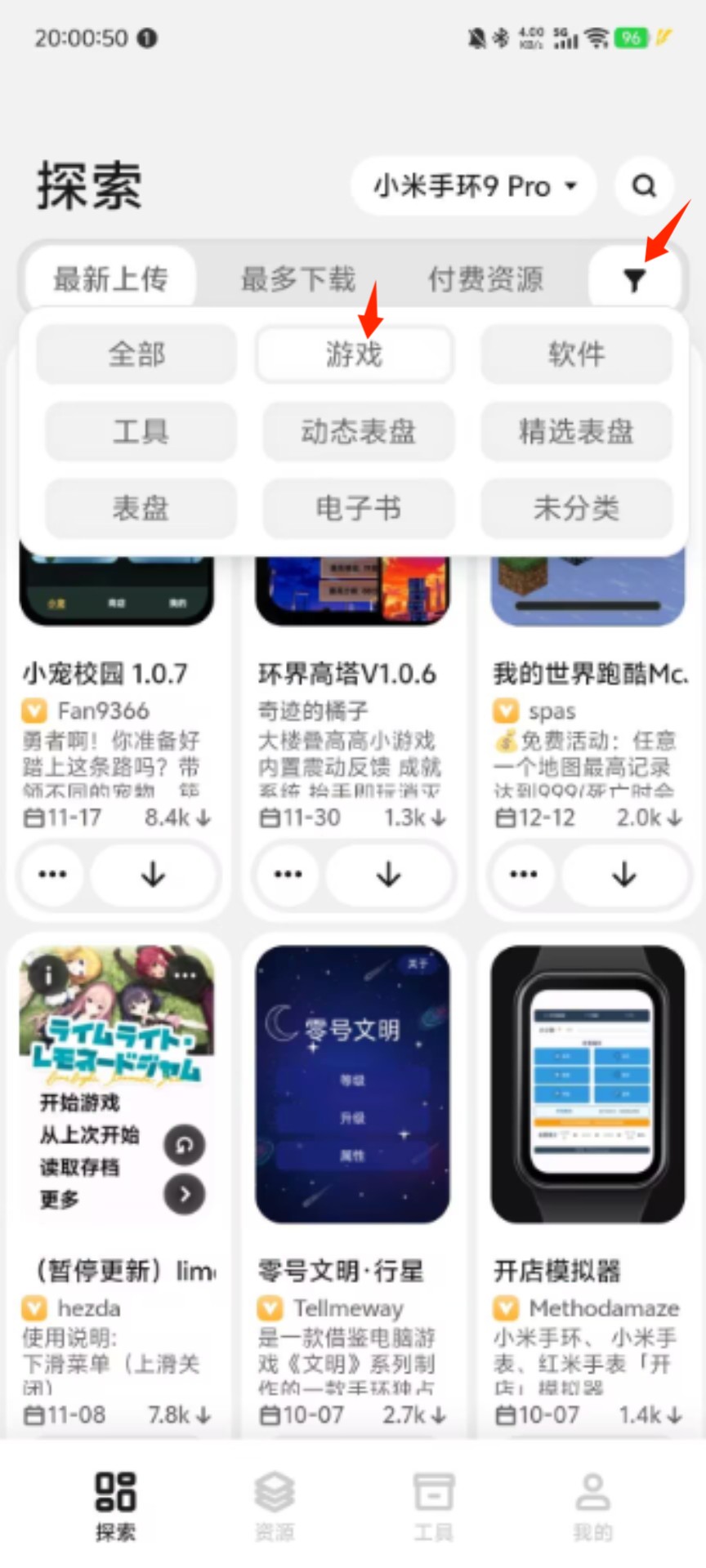Go to the 资源 bottom tab
Image resolution: width=706 pixels, height=1568 pixels.
pyautogui.click(x=274, y=1506)
